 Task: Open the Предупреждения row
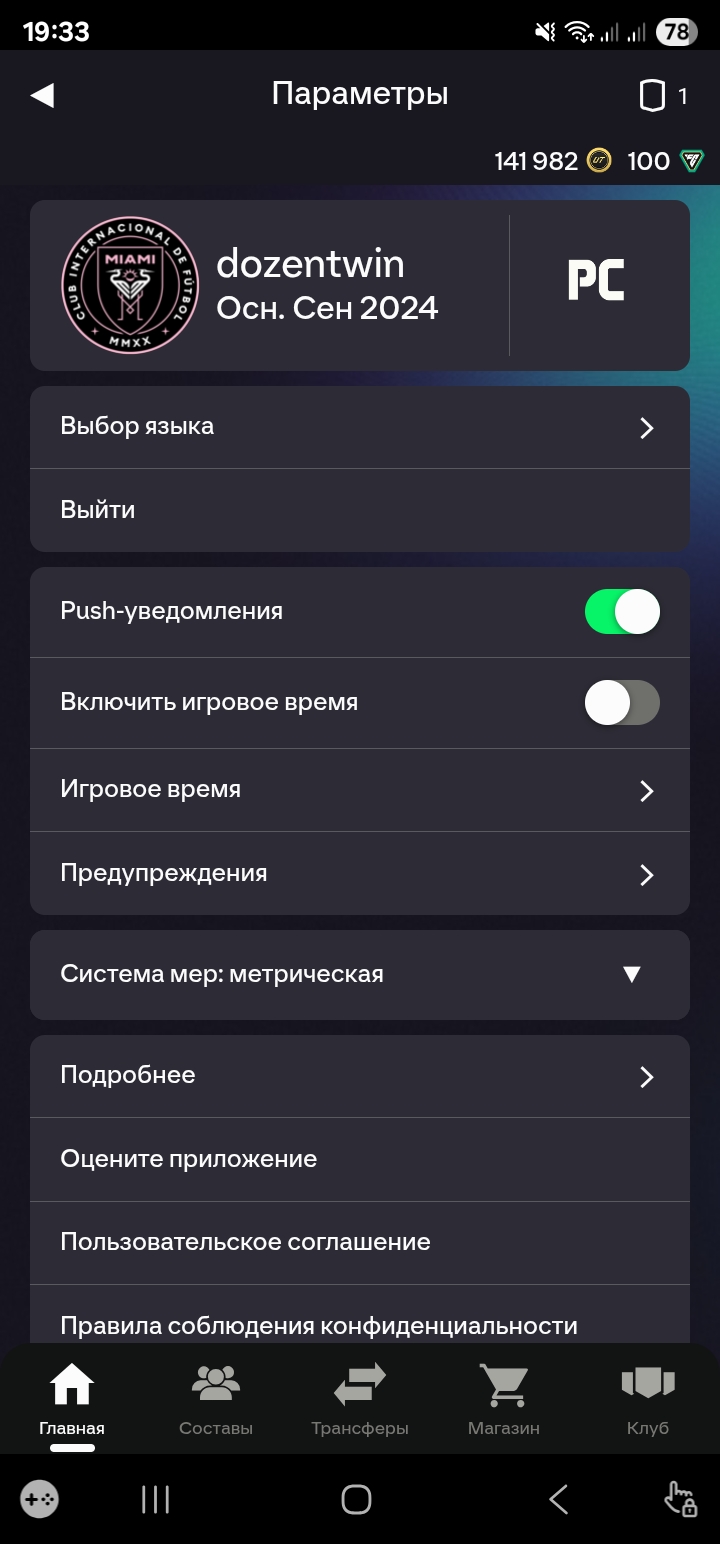[360, 873]
